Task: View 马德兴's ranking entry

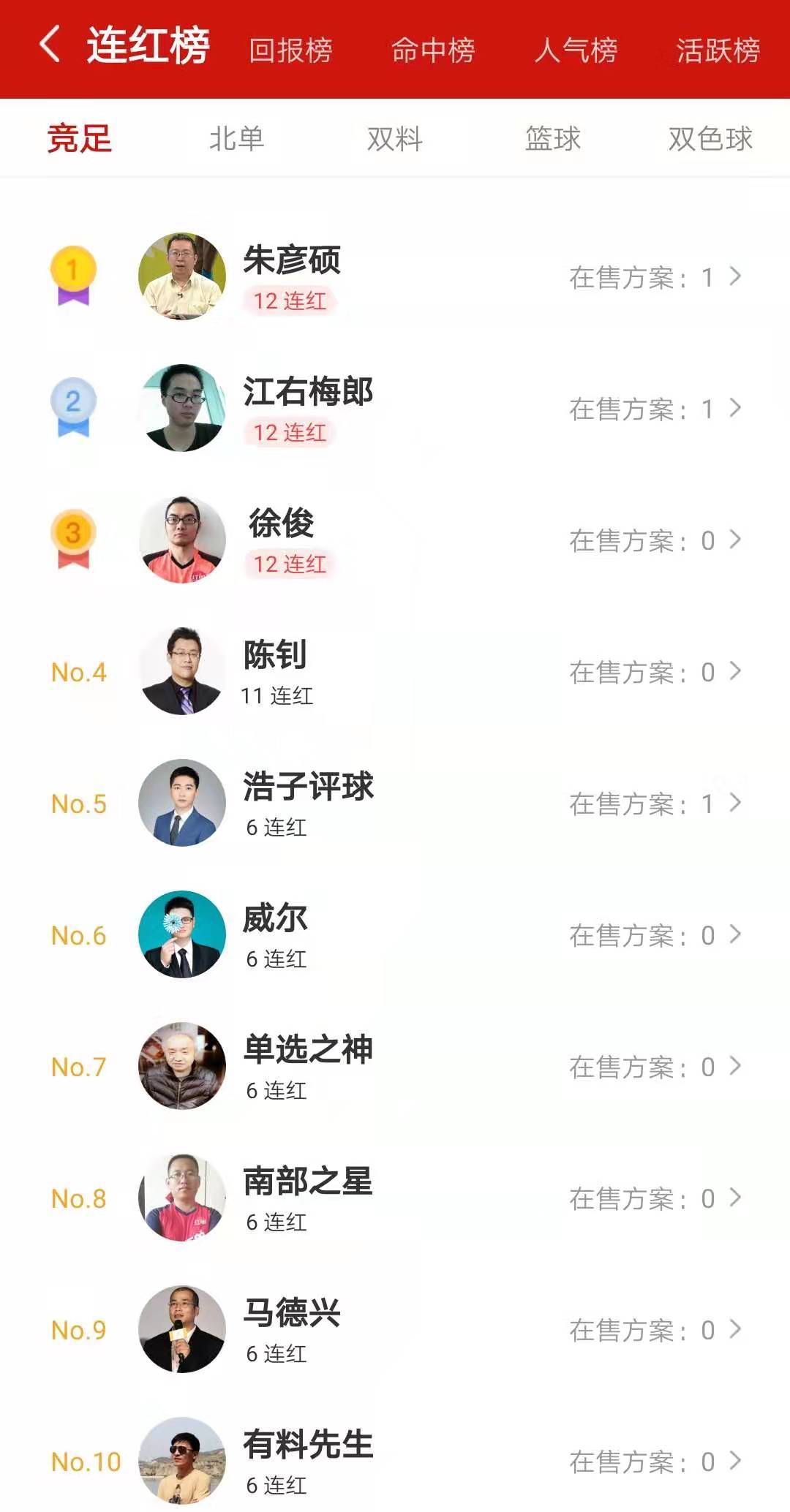Action: [395, 1329]
